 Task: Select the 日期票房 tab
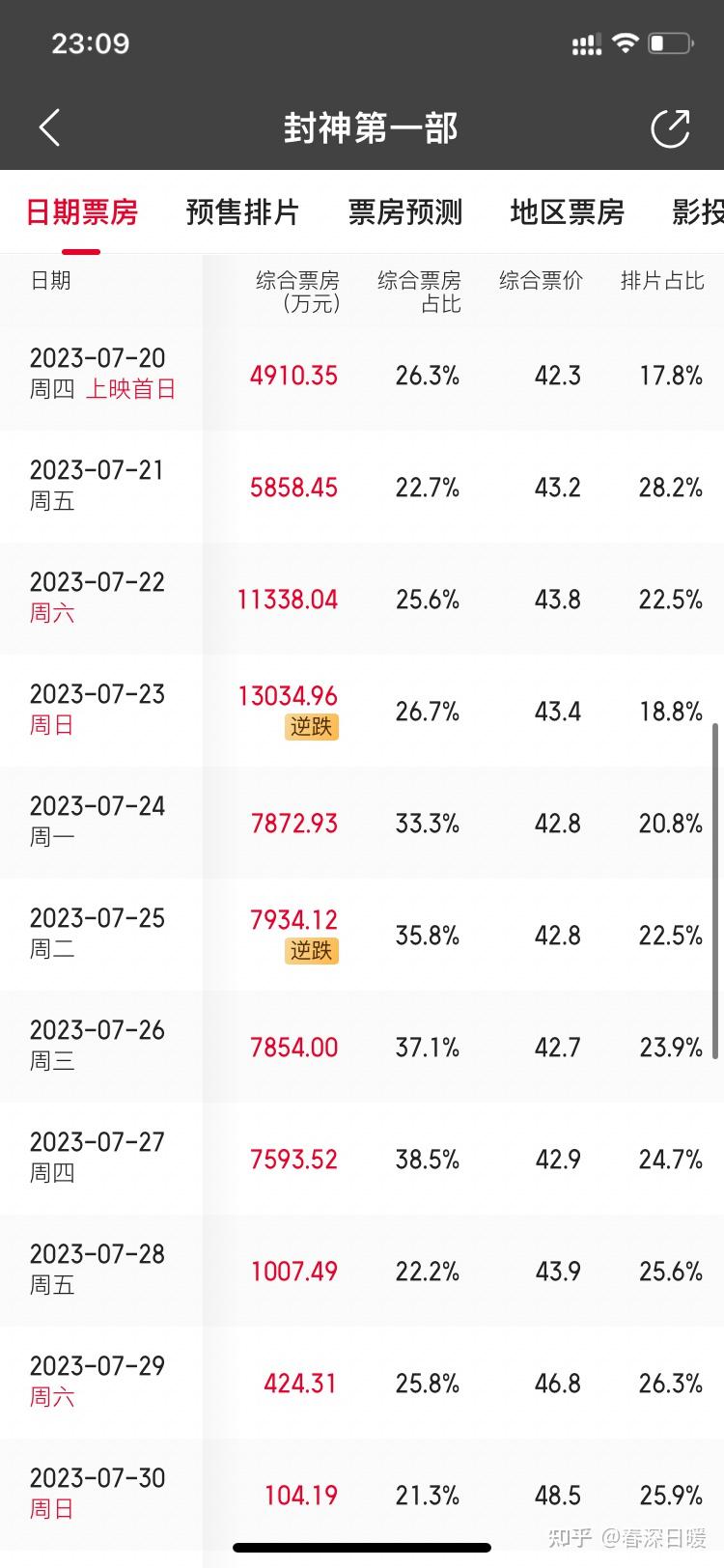[x=82, y=212]
